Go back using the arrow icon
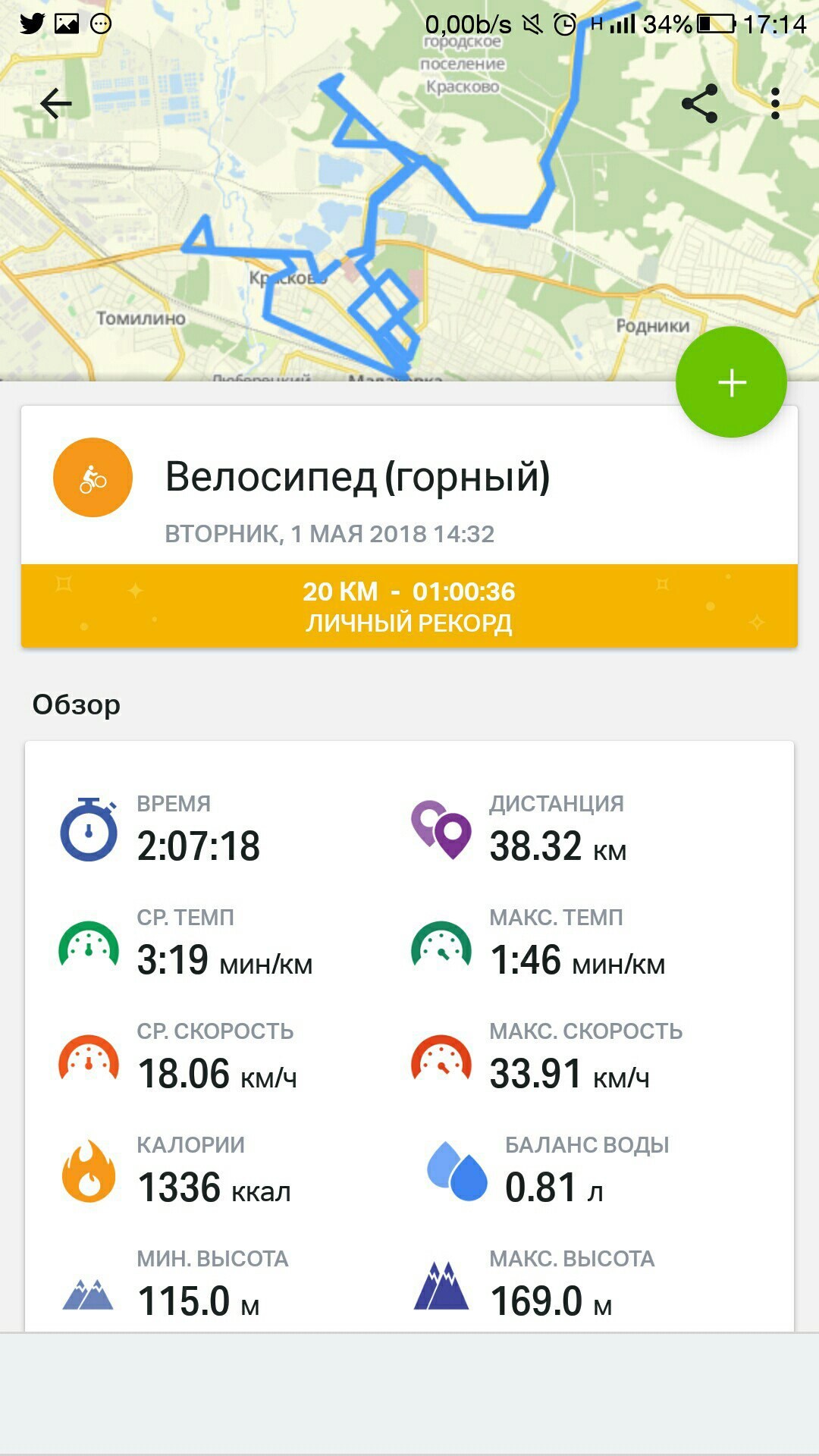 click(x=55, y=103)
